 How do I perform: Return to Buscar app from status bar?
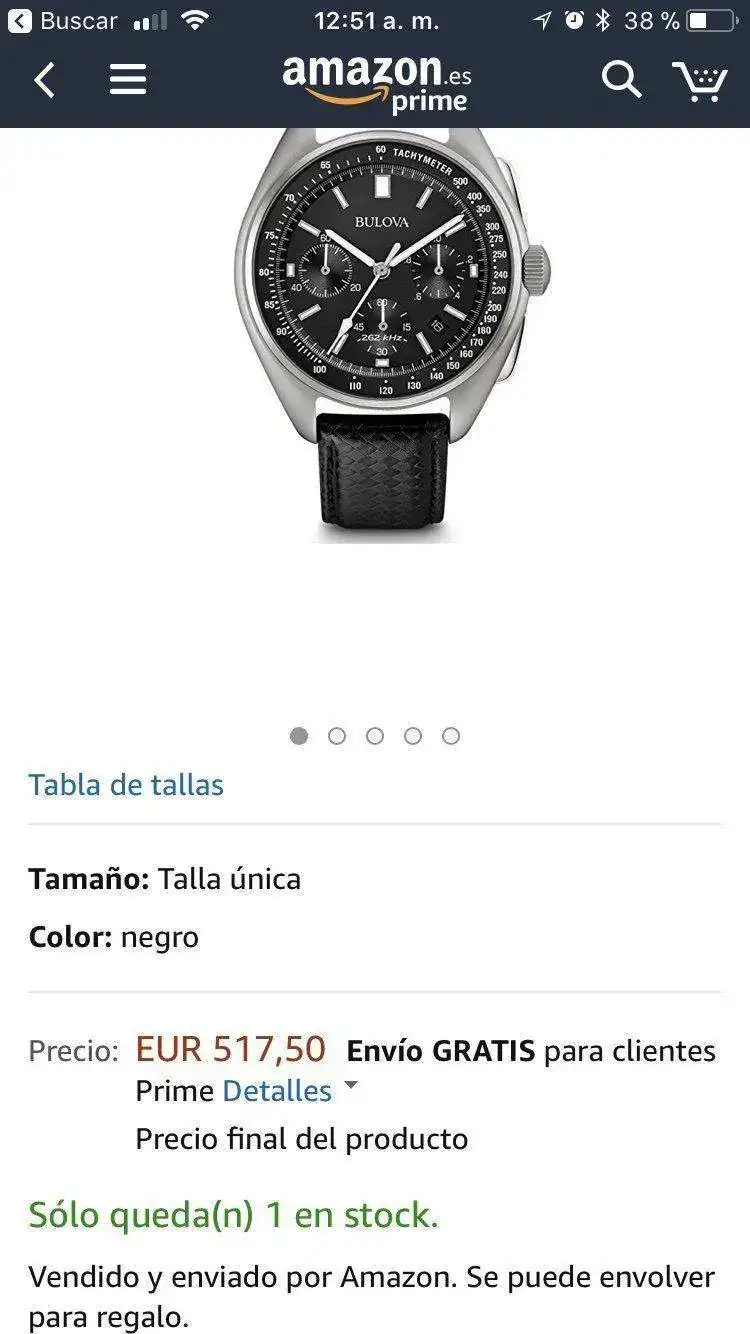coord(64,21)
